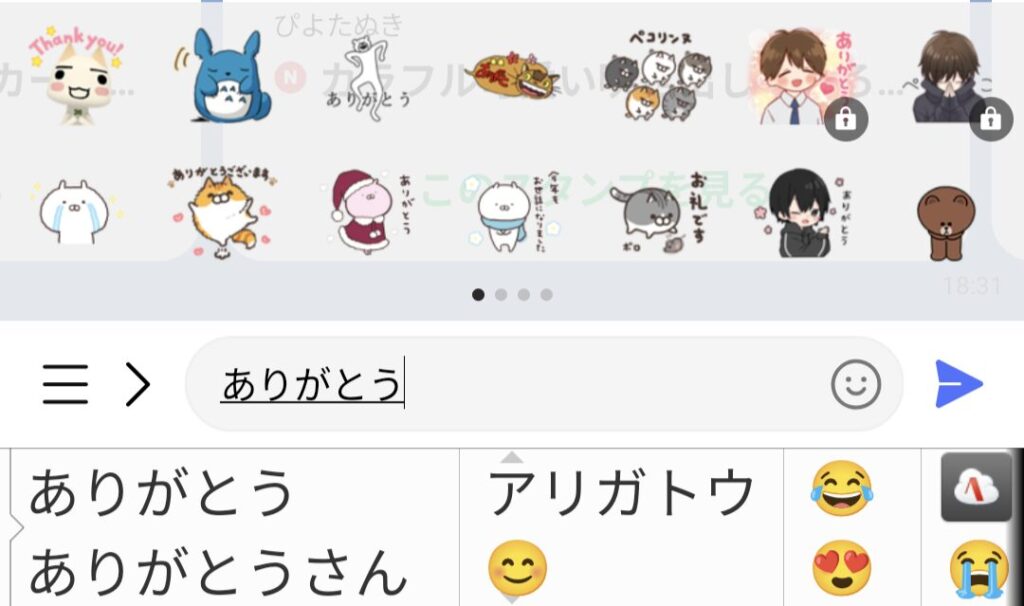Viewport: 1024px width, 606px height.
Task: Expand the chat options with the chevron
Action: point(137,384)
